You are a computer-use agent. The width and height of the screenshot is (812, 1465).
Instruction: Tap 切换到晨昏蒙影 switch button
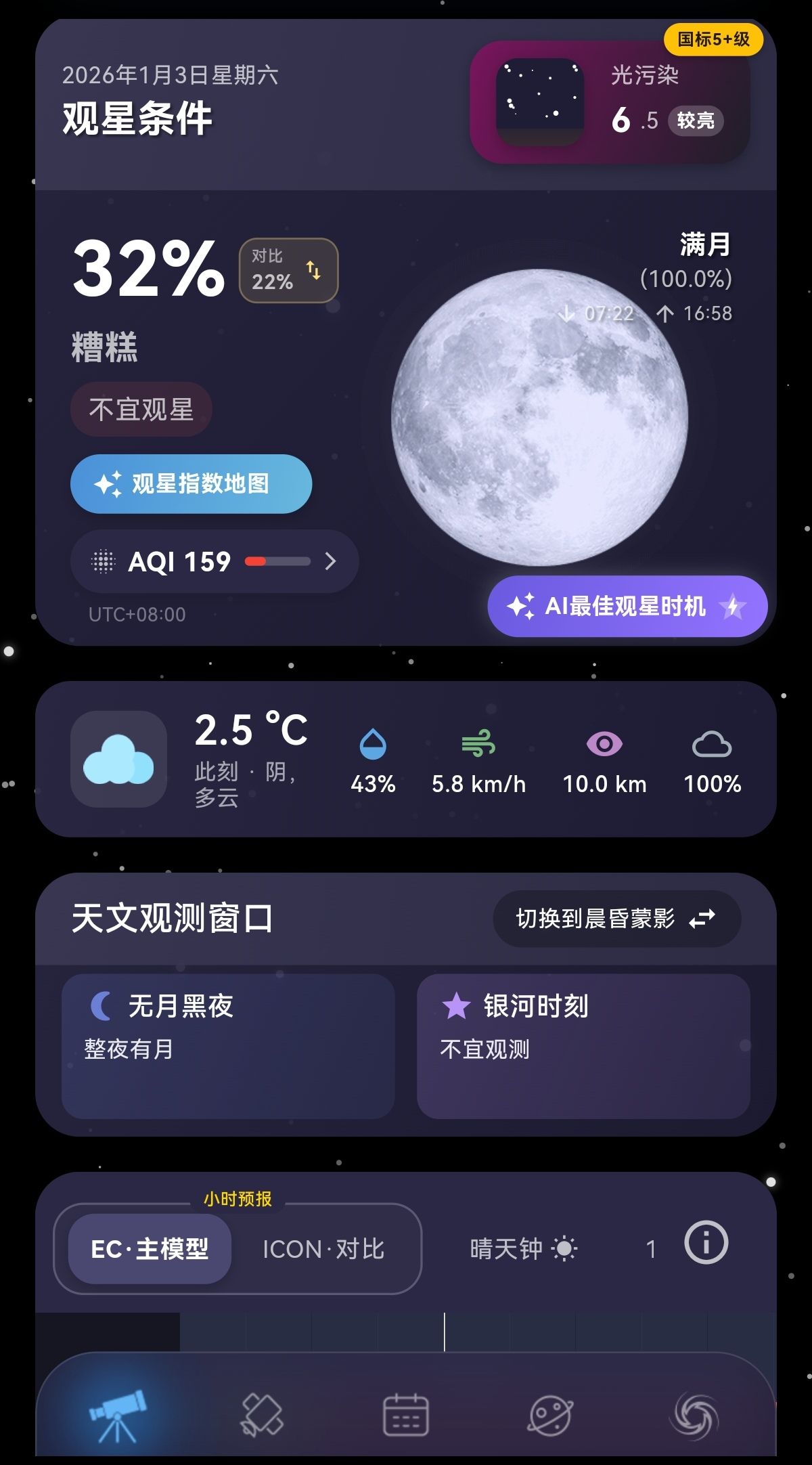(x=617, y=919)
